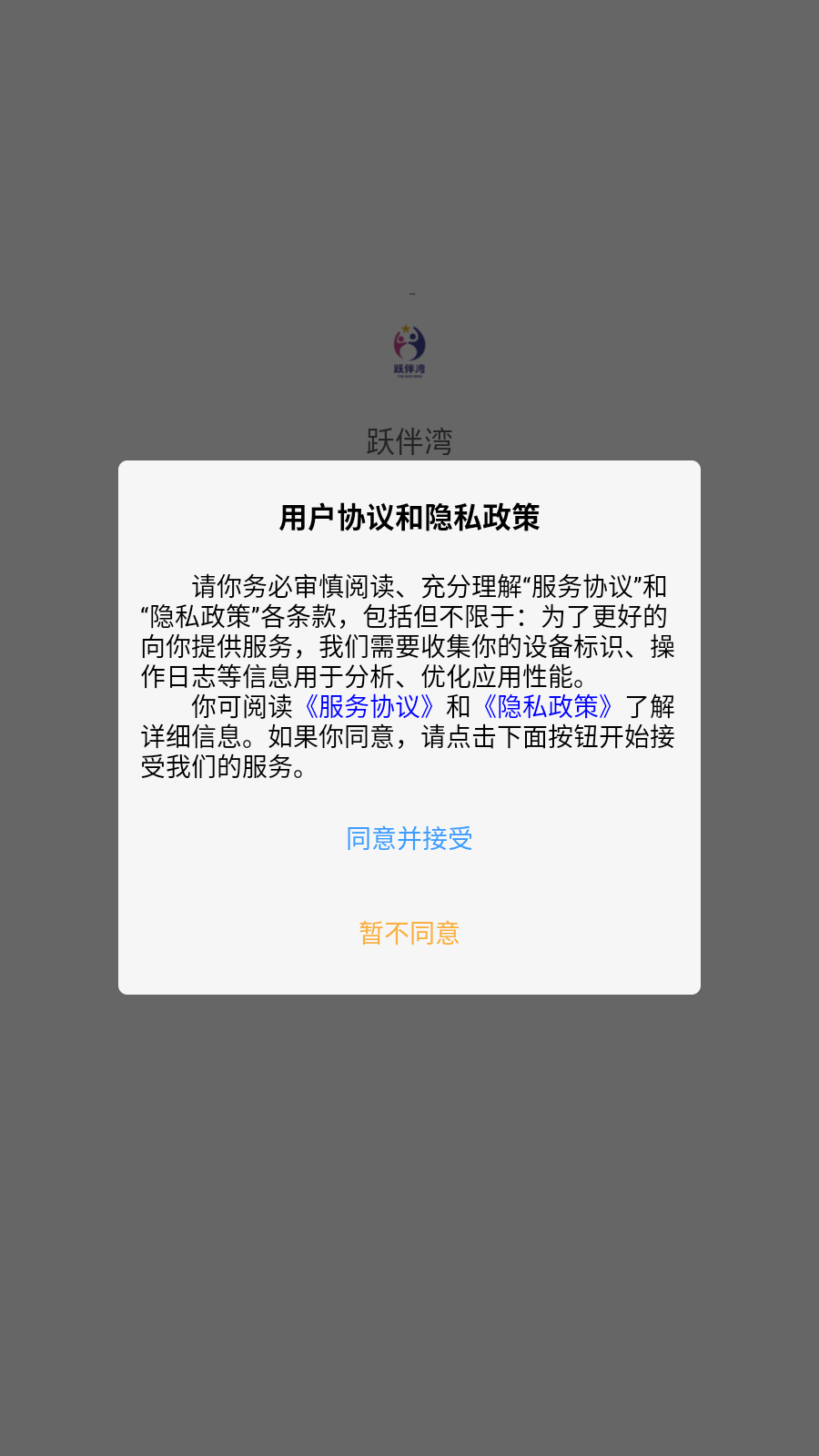The image size is (819, 1456).
Task: Select the circular logo with star figures
Action: (409, 346)
